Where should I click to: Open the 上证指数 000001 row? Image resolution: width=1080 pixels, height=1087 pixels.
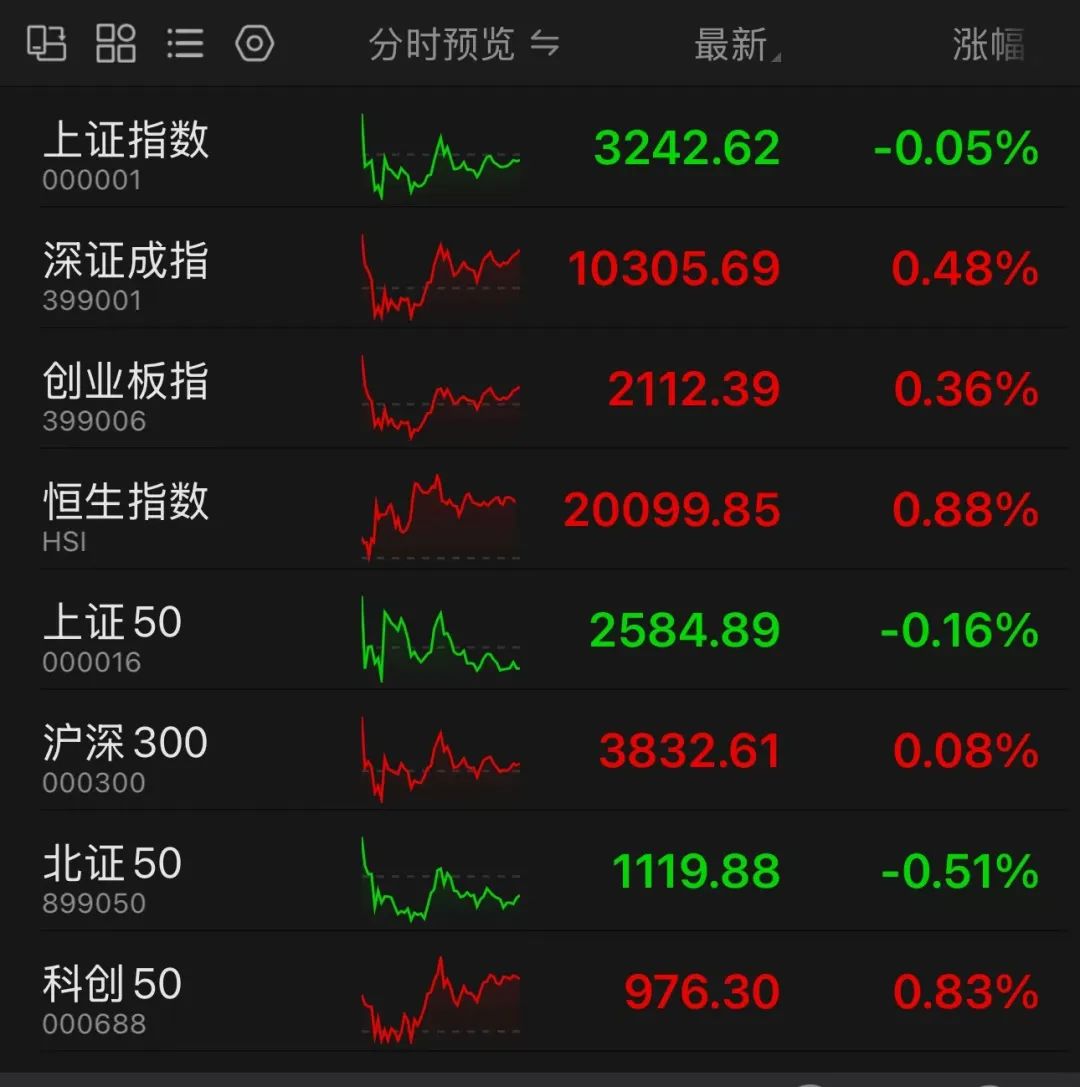point(540,147)
